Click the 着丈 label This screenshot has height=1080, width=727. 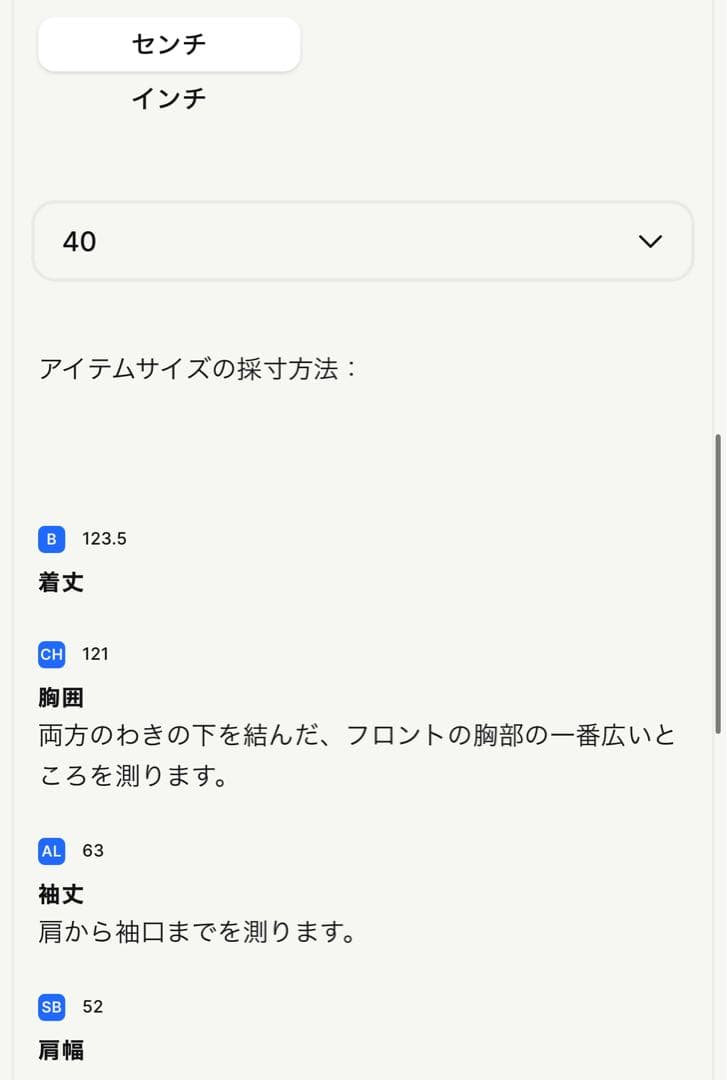click(x=60, y=582)
